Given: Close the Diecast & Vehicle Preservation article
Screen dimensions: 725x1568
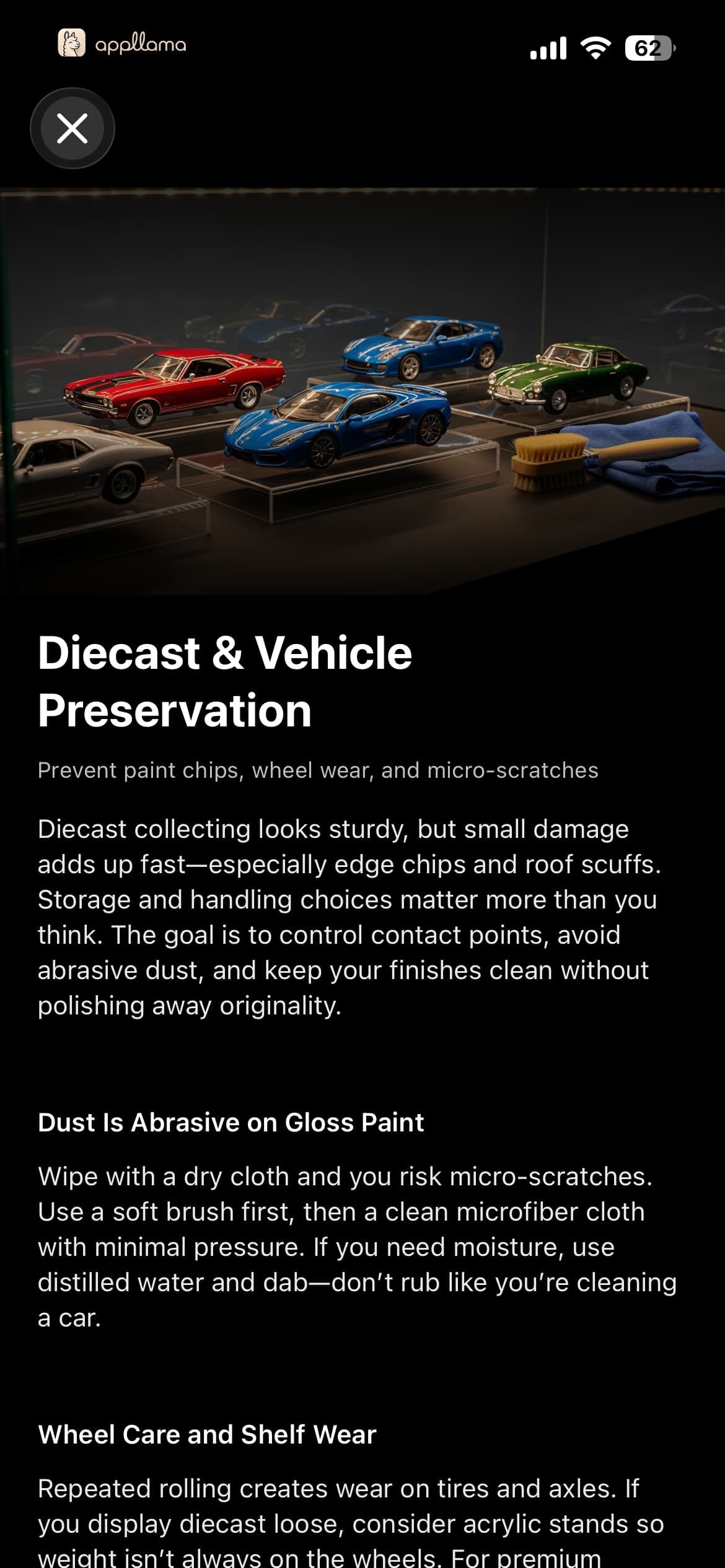Looking at the screenshot, I should (72, 128).
